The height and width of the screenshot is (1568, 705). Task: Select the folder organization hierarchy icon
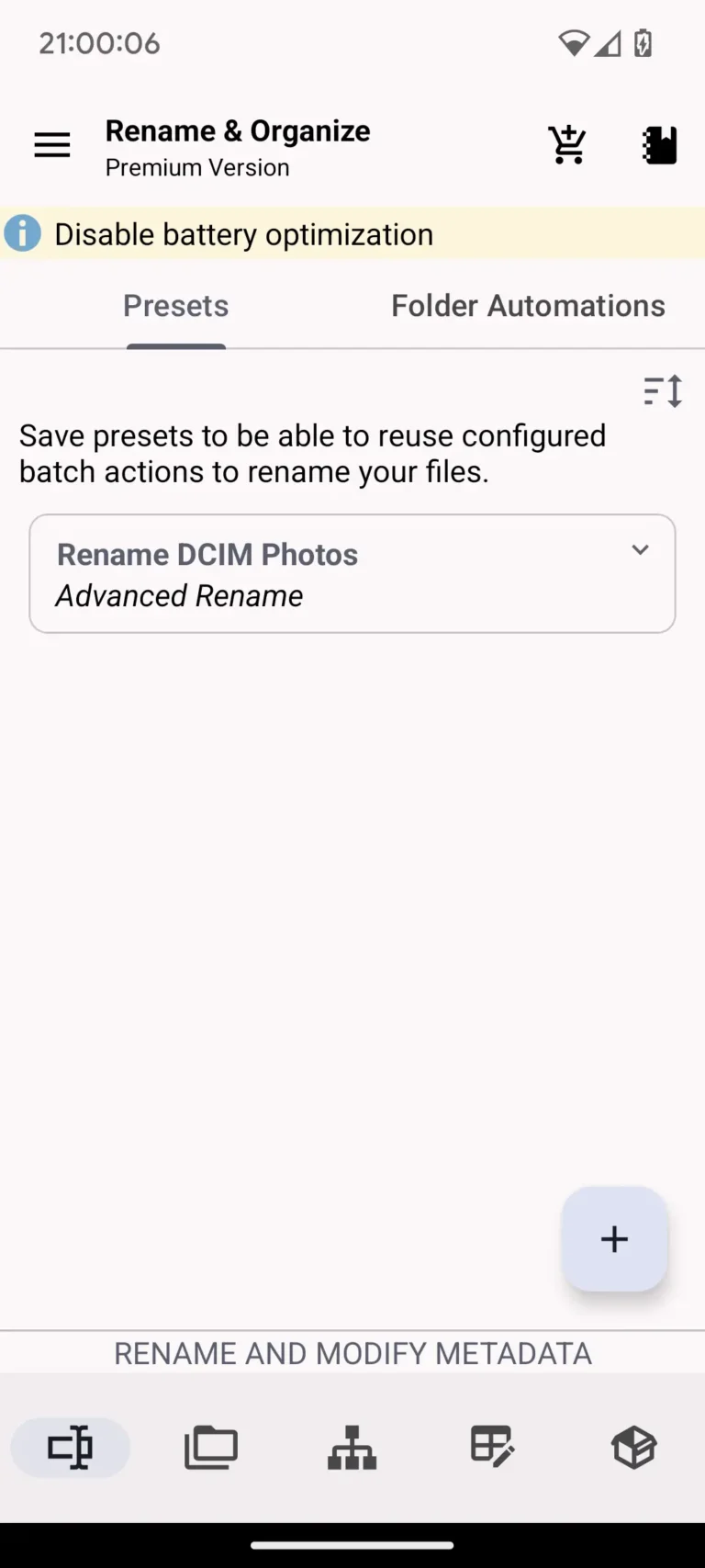pyautogui.click(x=352, y=1447)
